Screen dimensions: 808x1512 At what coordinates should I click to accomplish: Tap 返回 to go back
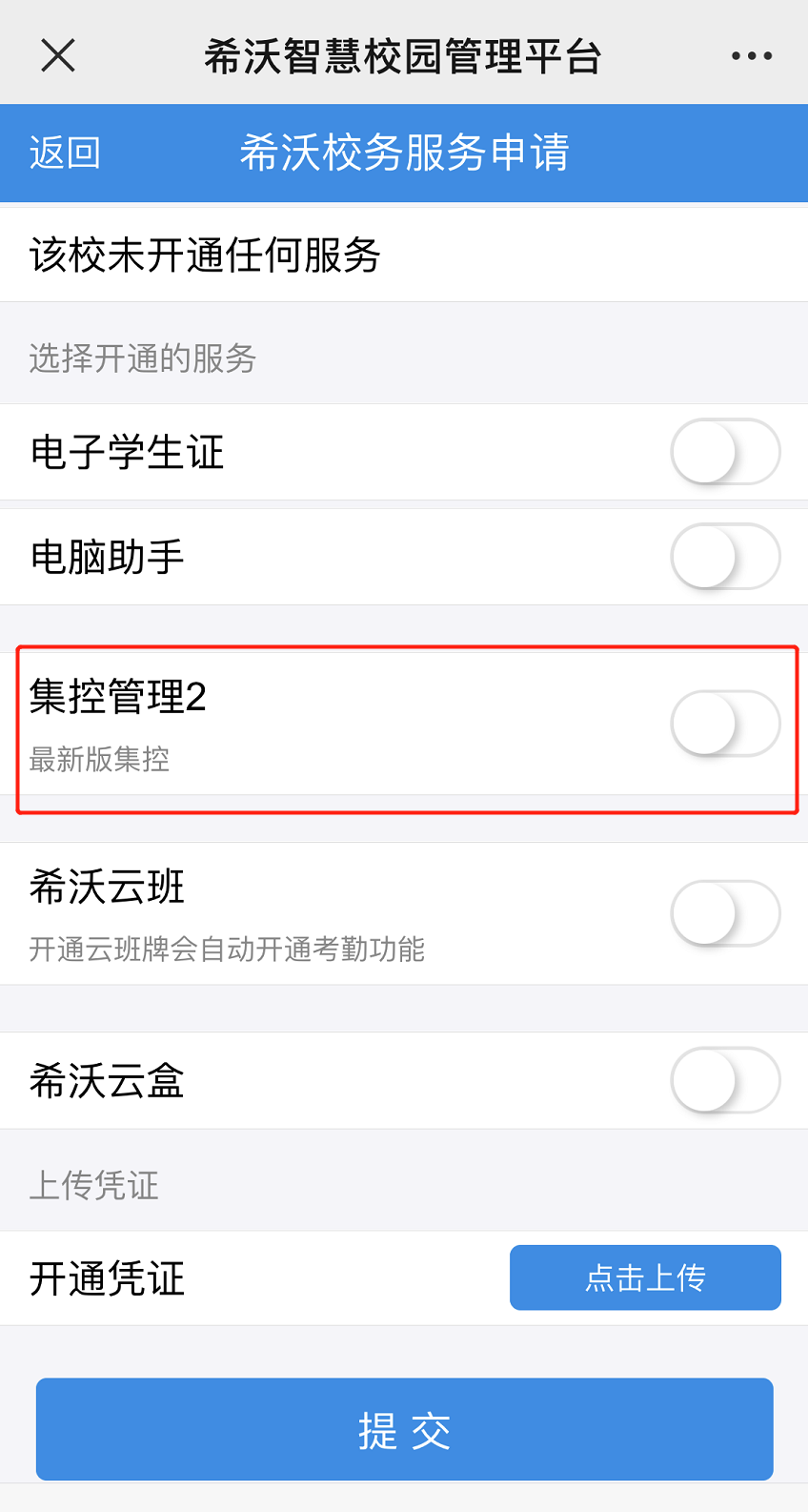[65, 153]
